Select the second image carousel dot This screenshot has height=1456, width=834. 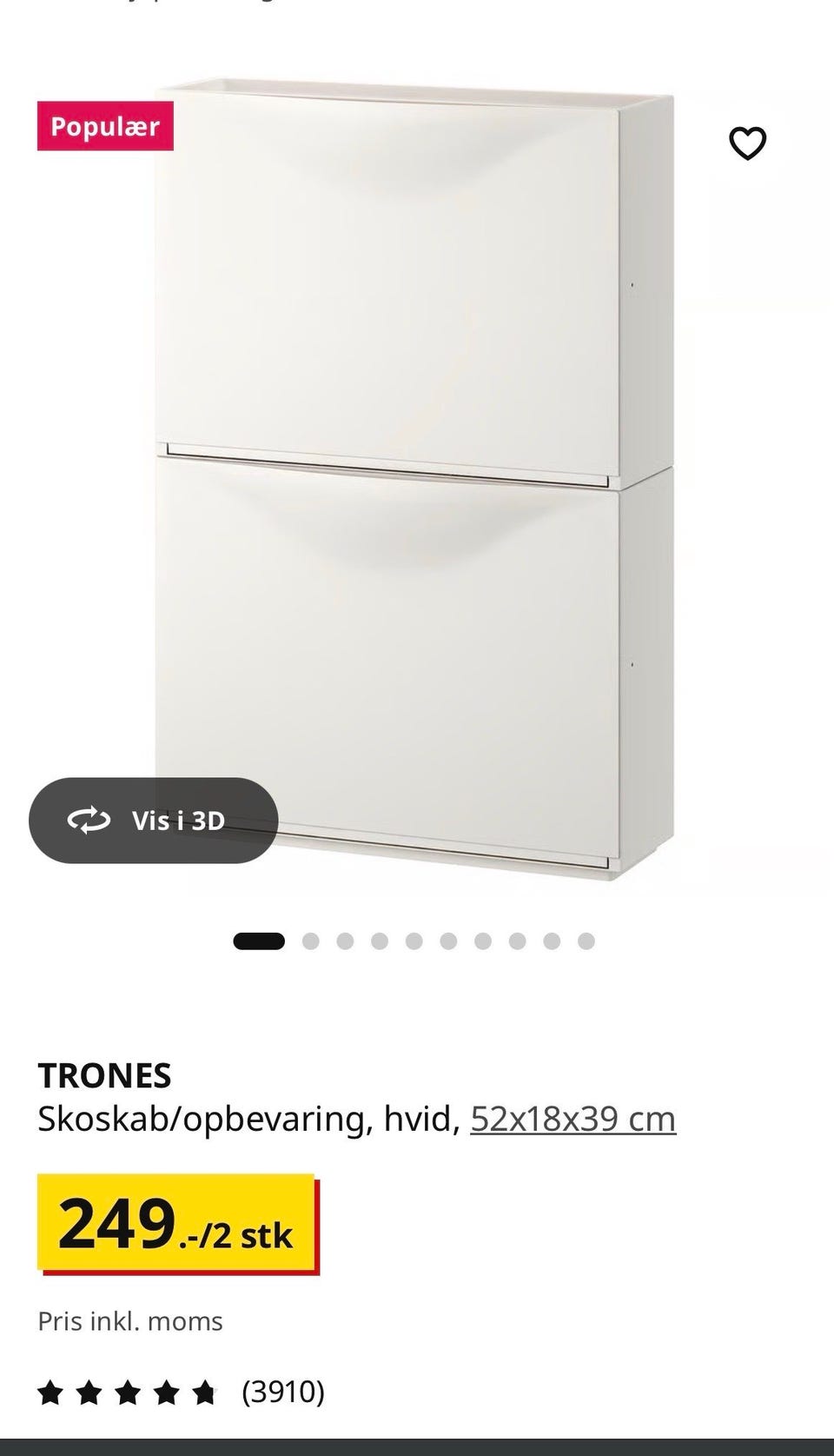click(x=310, y=941)
